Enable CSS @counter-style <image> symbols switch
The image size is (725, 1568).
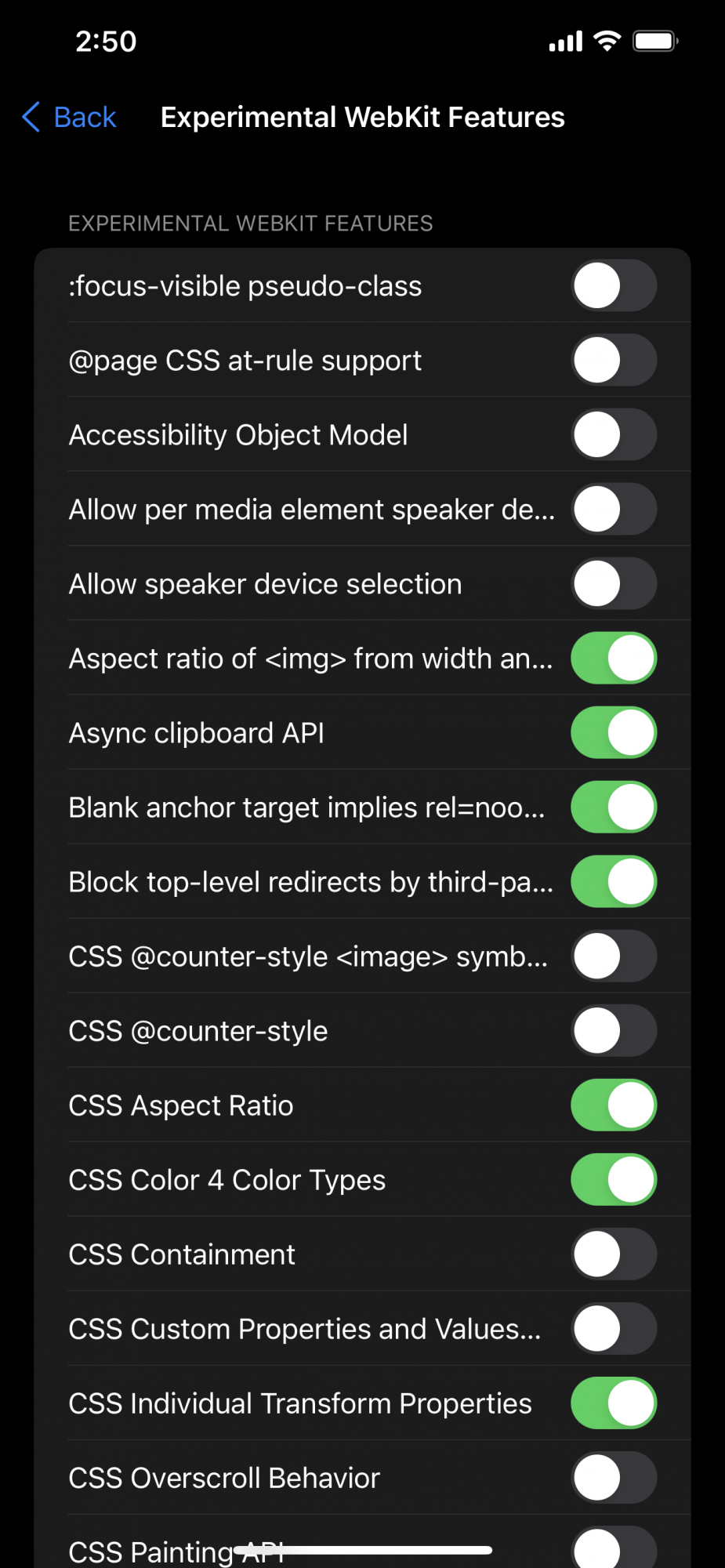[x=613, y=956]
